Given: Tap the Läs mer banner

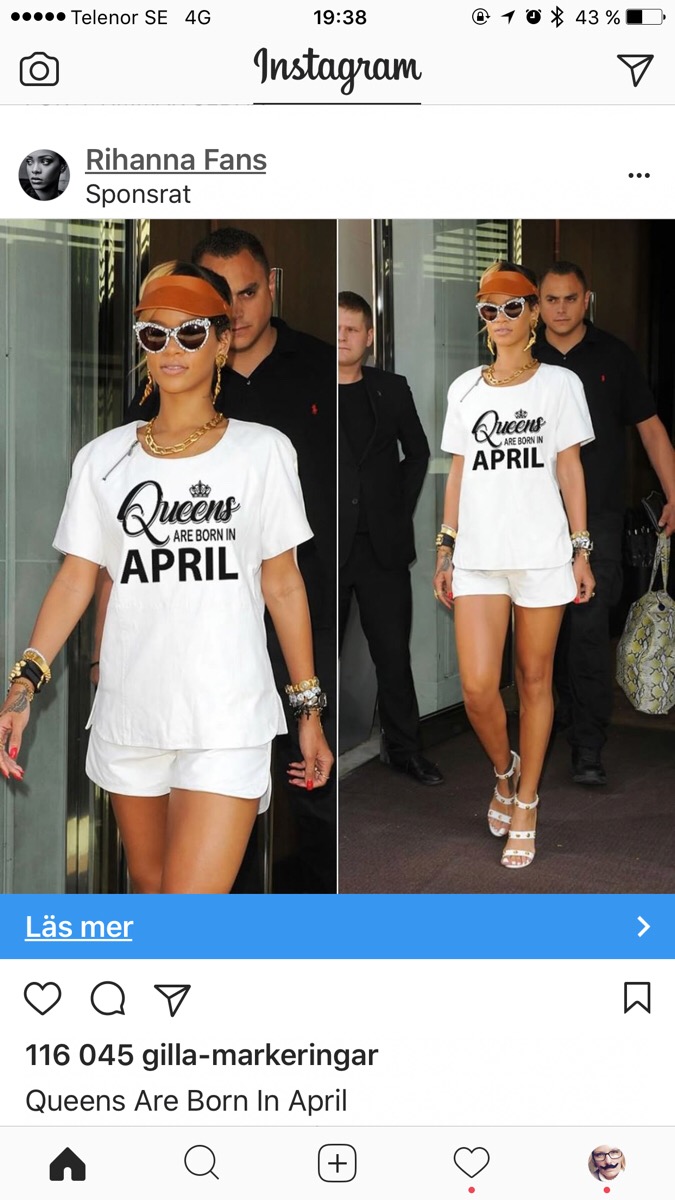Looking at the screenshot, I should (x=337, y=927).
